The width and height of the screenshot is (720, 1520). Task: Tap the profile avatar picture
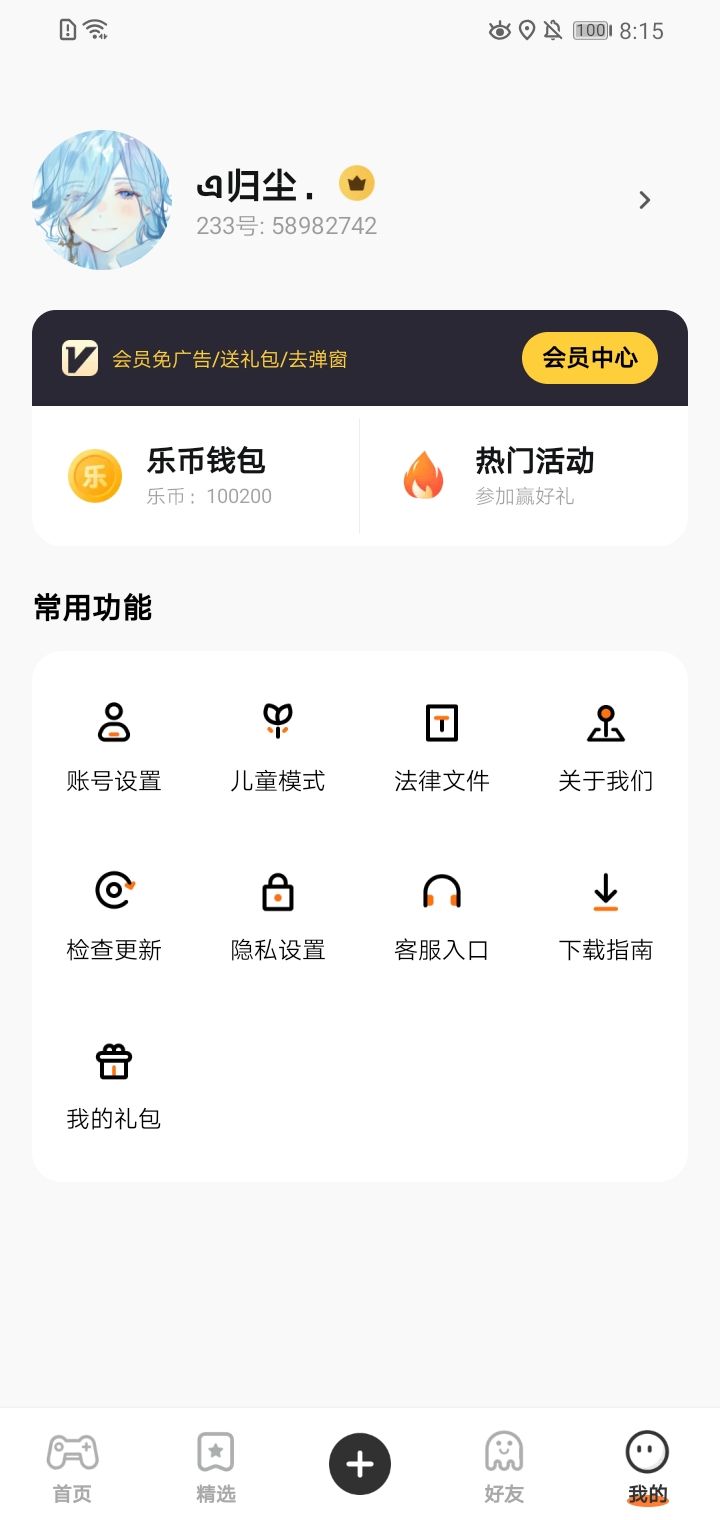point(102,200)
